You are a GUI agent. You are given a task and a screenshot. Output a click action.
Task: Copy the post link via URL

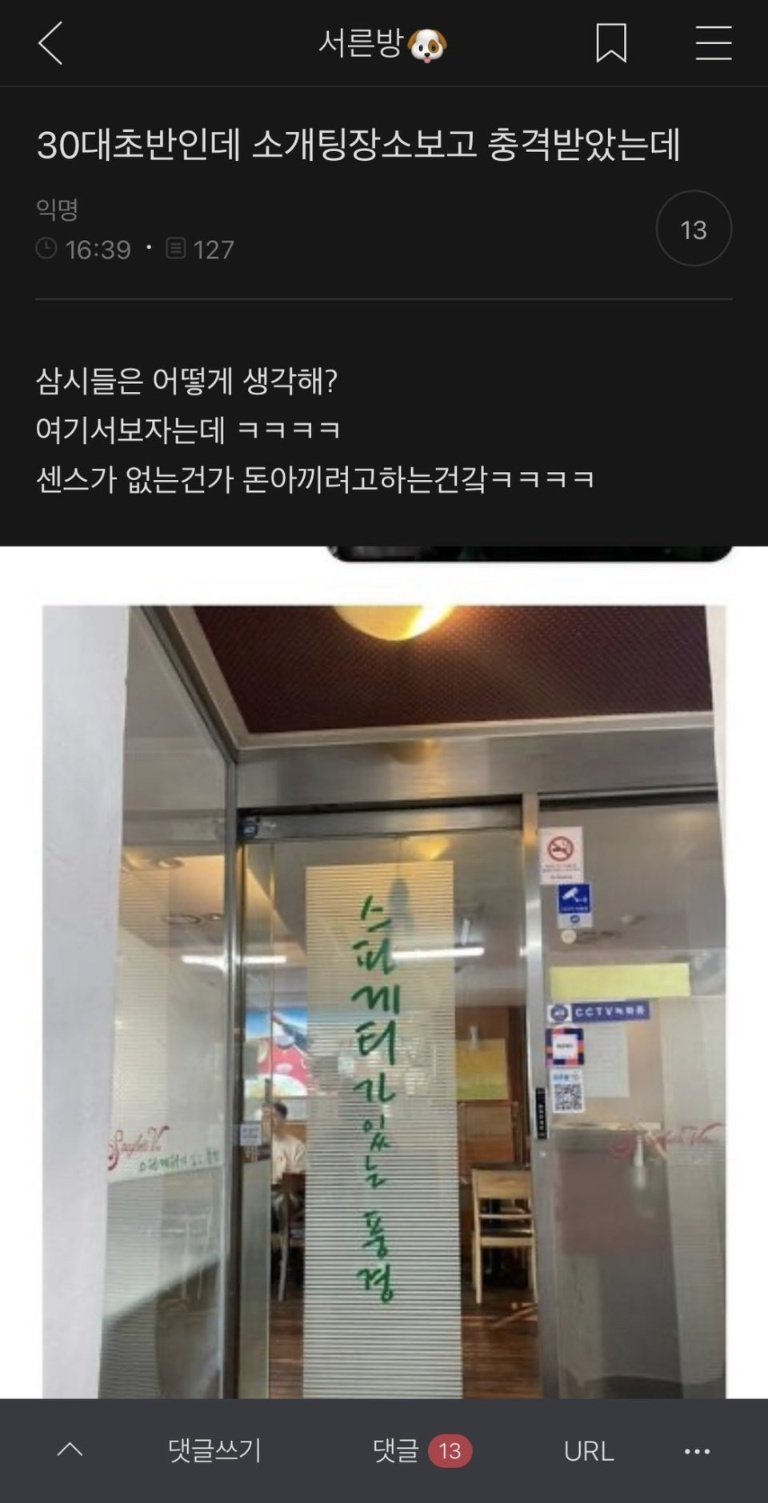point(588,1451)
